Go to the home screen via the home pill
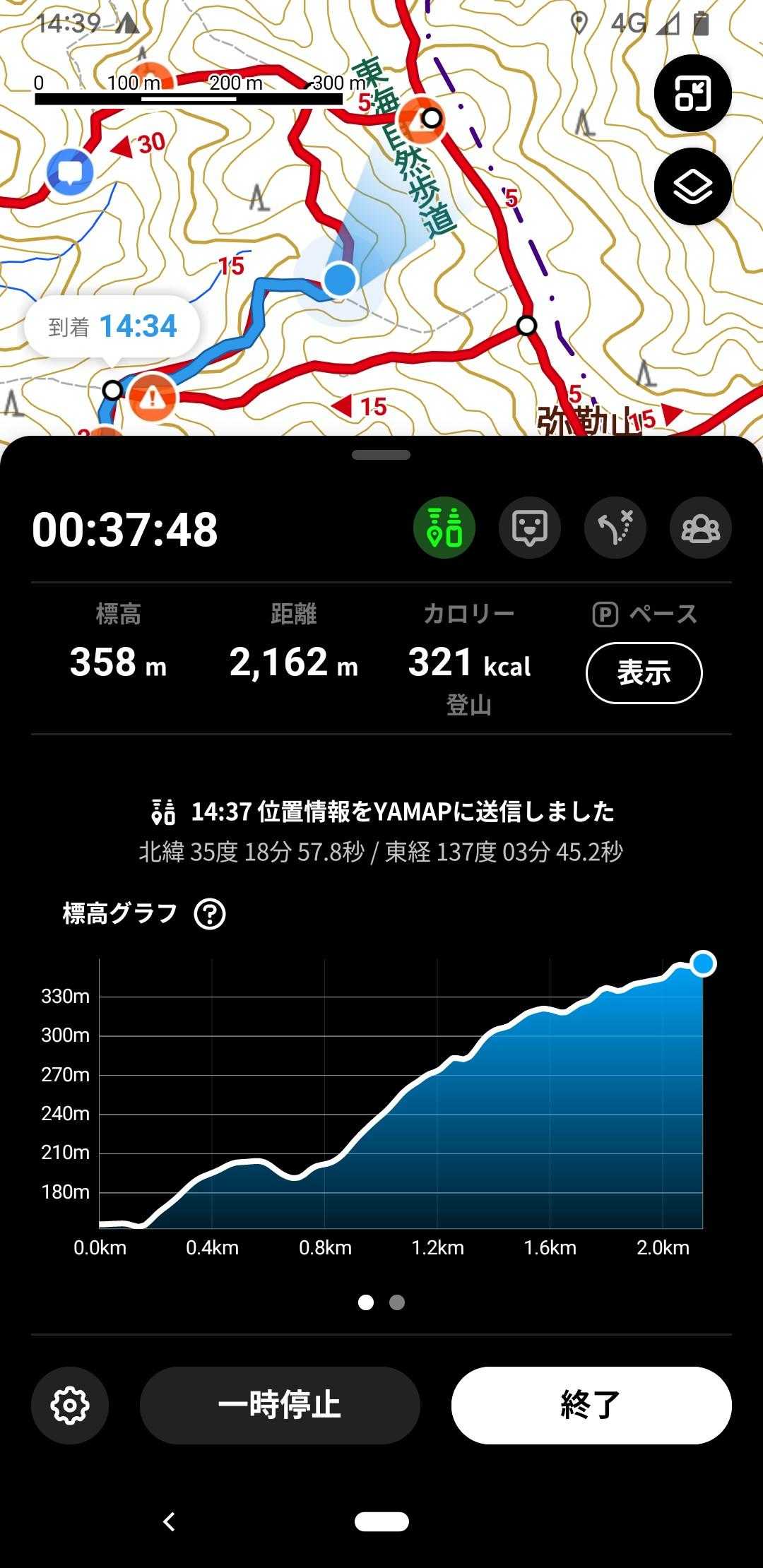The width and height of the screenshot is (763, 1568). [381, 1521]
